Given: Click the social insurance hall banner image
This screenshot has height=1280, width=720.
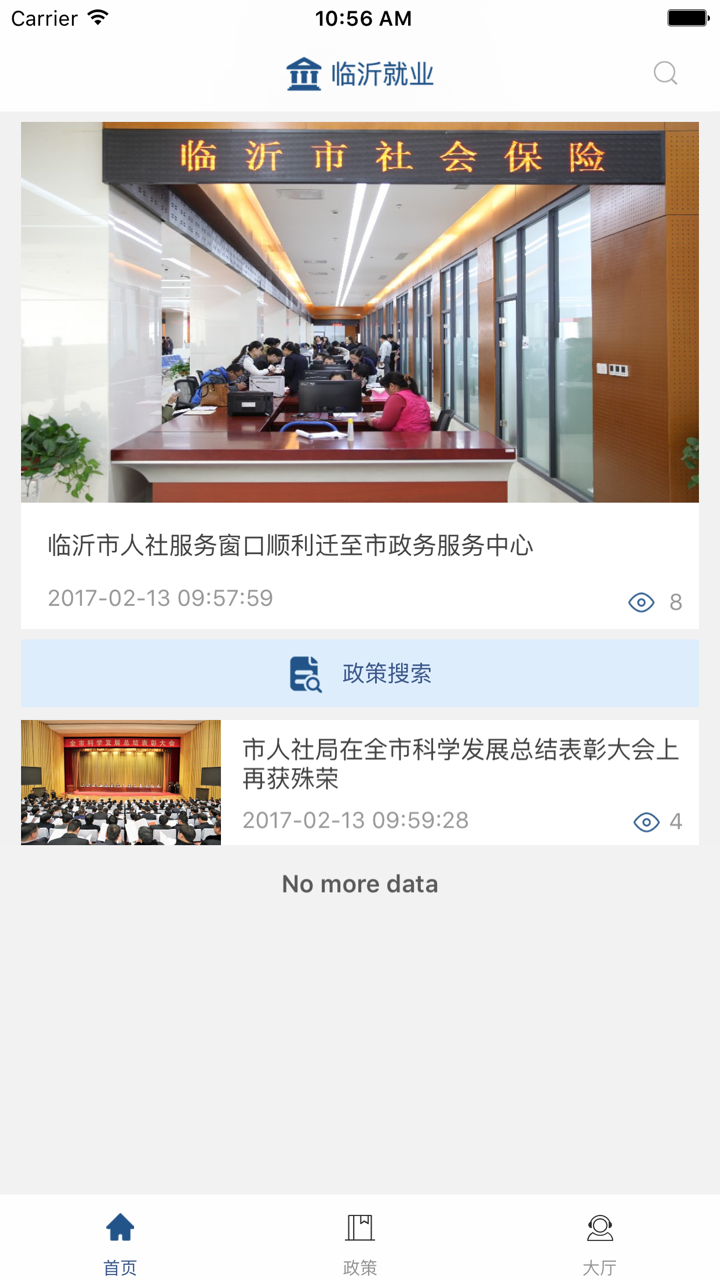Looking at the screenshot, I should (360, 311).
